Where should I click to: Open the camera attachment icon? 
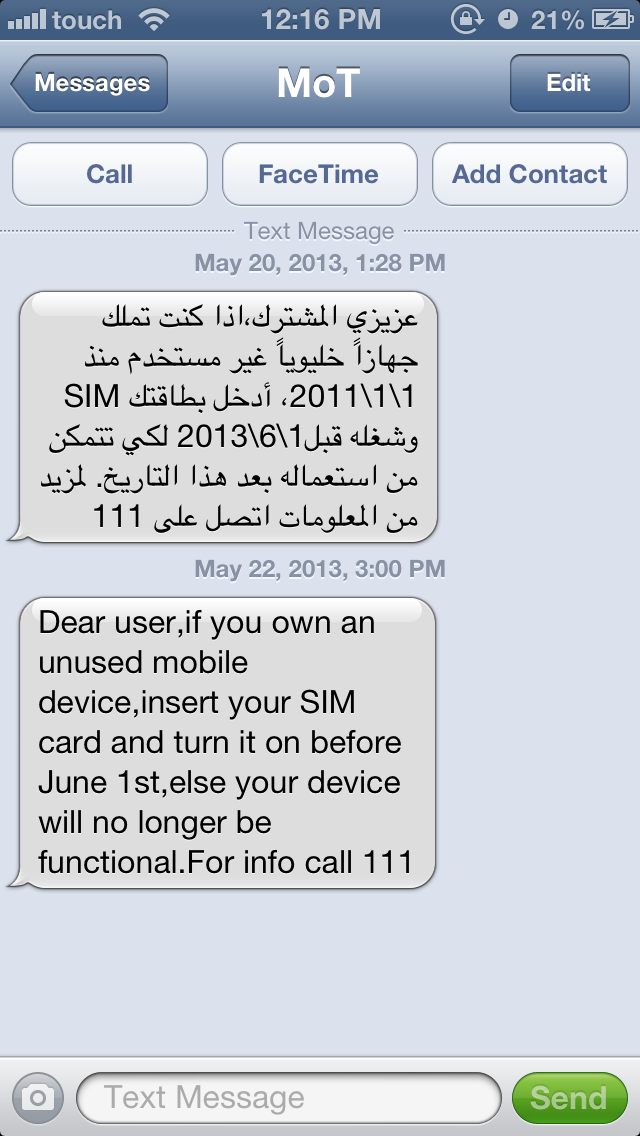click(38, 1098)
